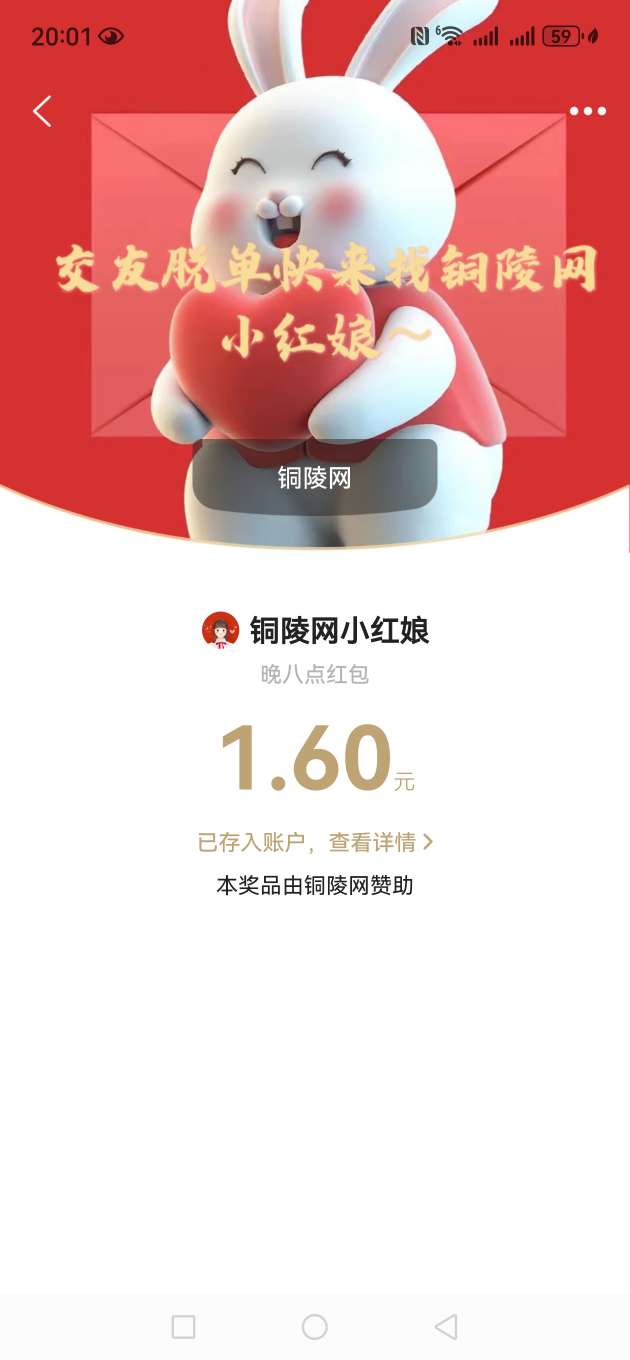Go back using the top-left arrow

(42, 111)
